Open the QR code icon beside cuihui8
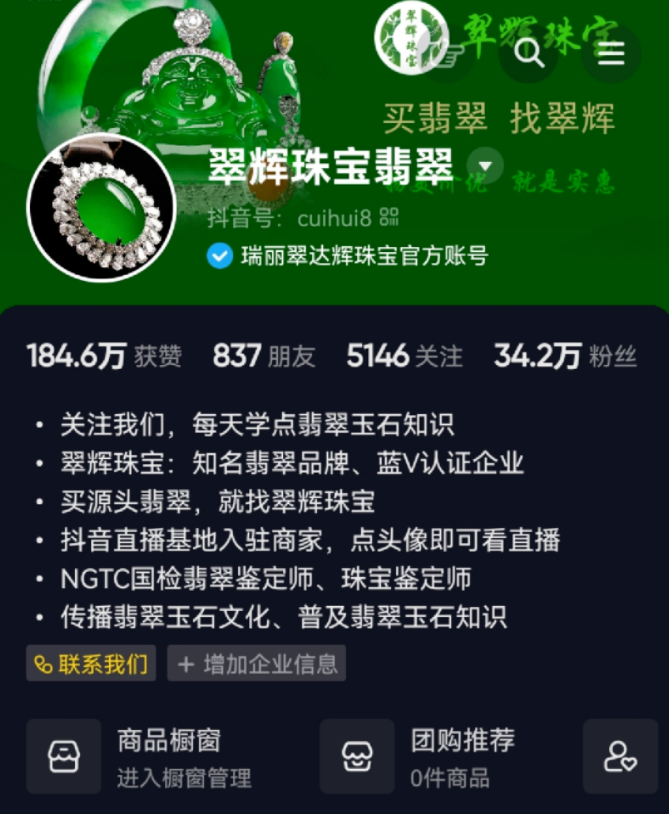The width and height of the screenshot is (669, 814). click(x=389, y=217)
